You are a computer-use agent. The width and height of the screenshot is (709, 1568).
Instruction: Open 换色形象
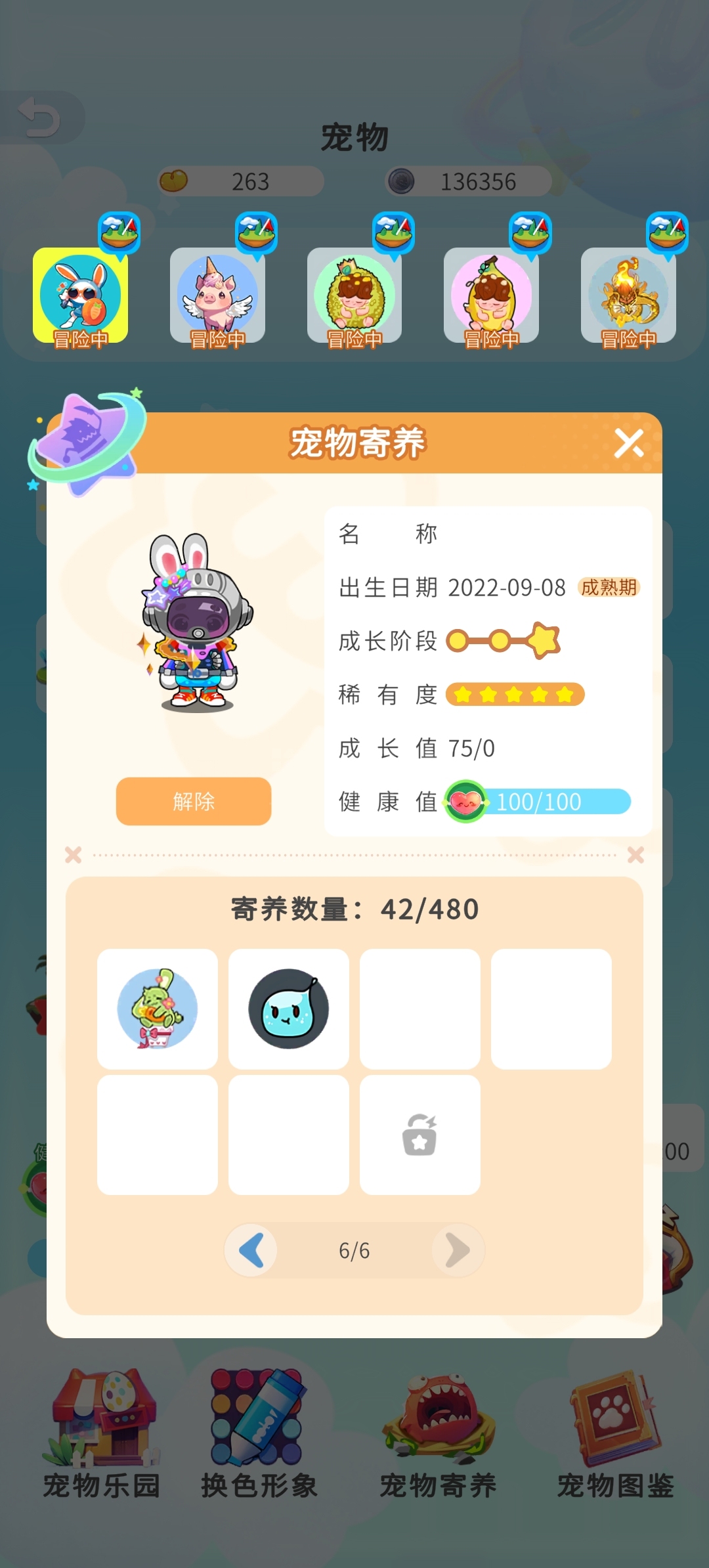[259, 1435]
